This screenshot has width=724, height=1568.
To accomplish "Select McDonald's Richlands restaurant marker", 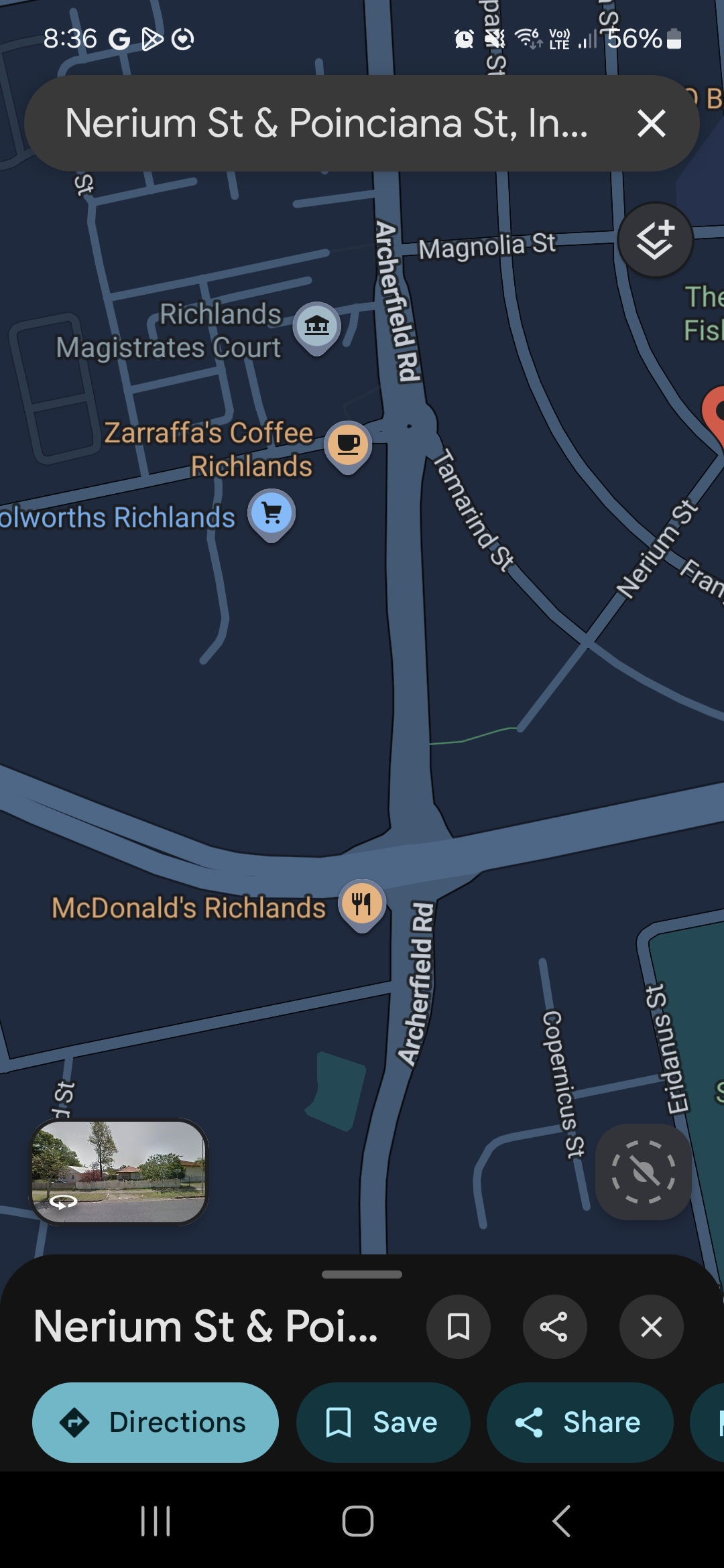I will click(361, 904).
